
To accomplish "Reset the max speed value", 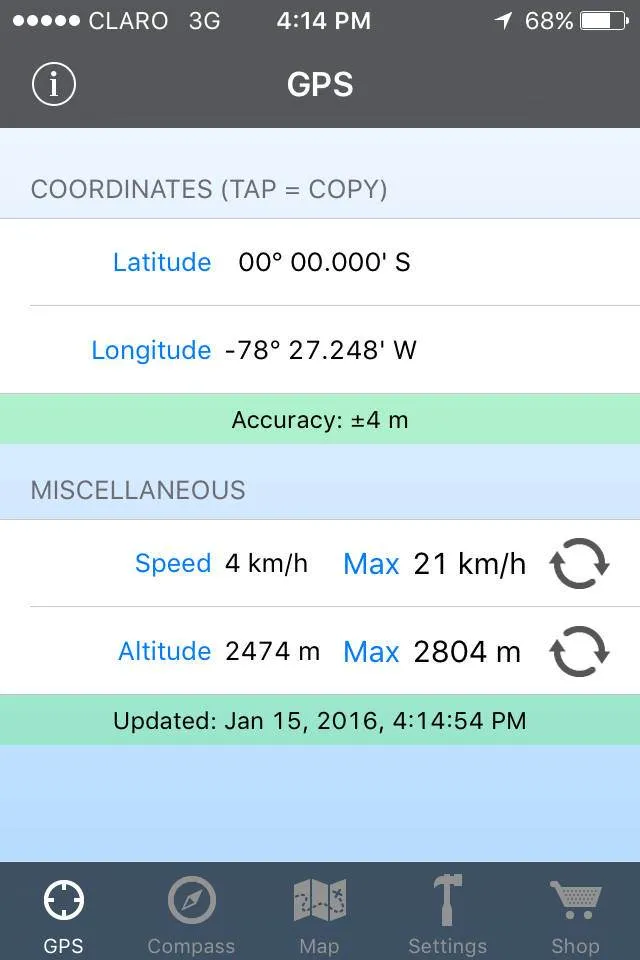I will (579, 564).
